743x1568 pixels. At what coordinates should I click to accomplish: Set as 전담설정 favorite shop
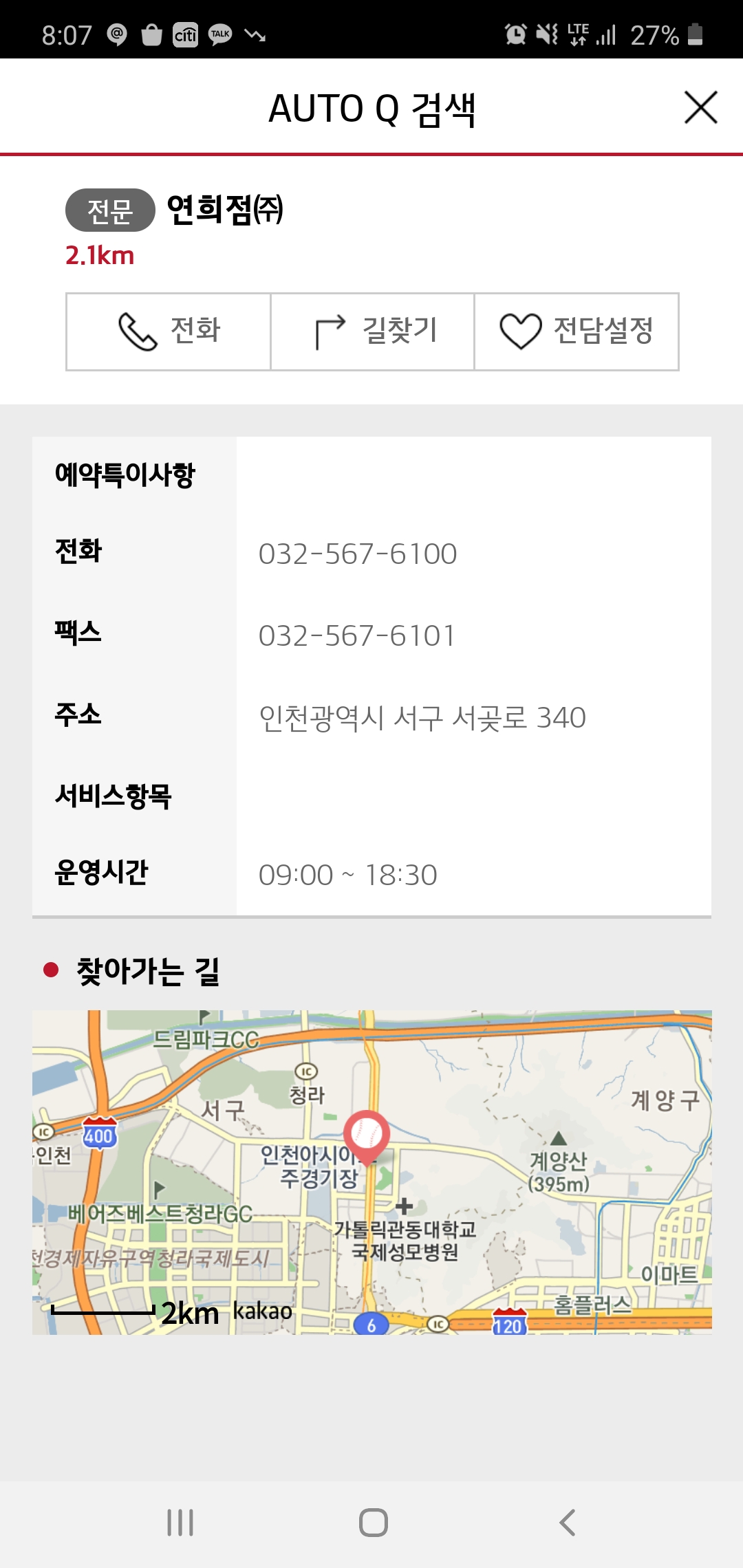(x=577, y=331)
